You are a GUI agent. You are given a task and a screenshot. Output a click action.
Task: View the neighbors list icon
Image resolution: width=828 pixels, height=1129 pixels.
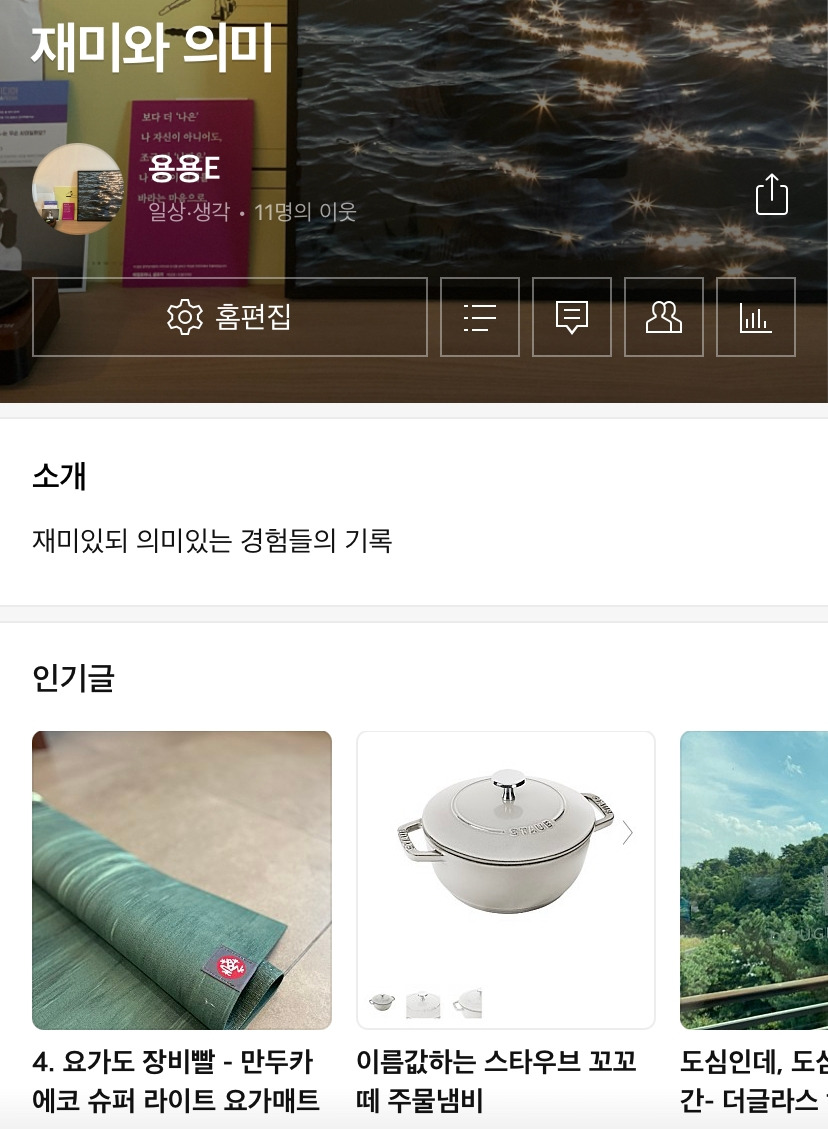(x=664, y=317)
